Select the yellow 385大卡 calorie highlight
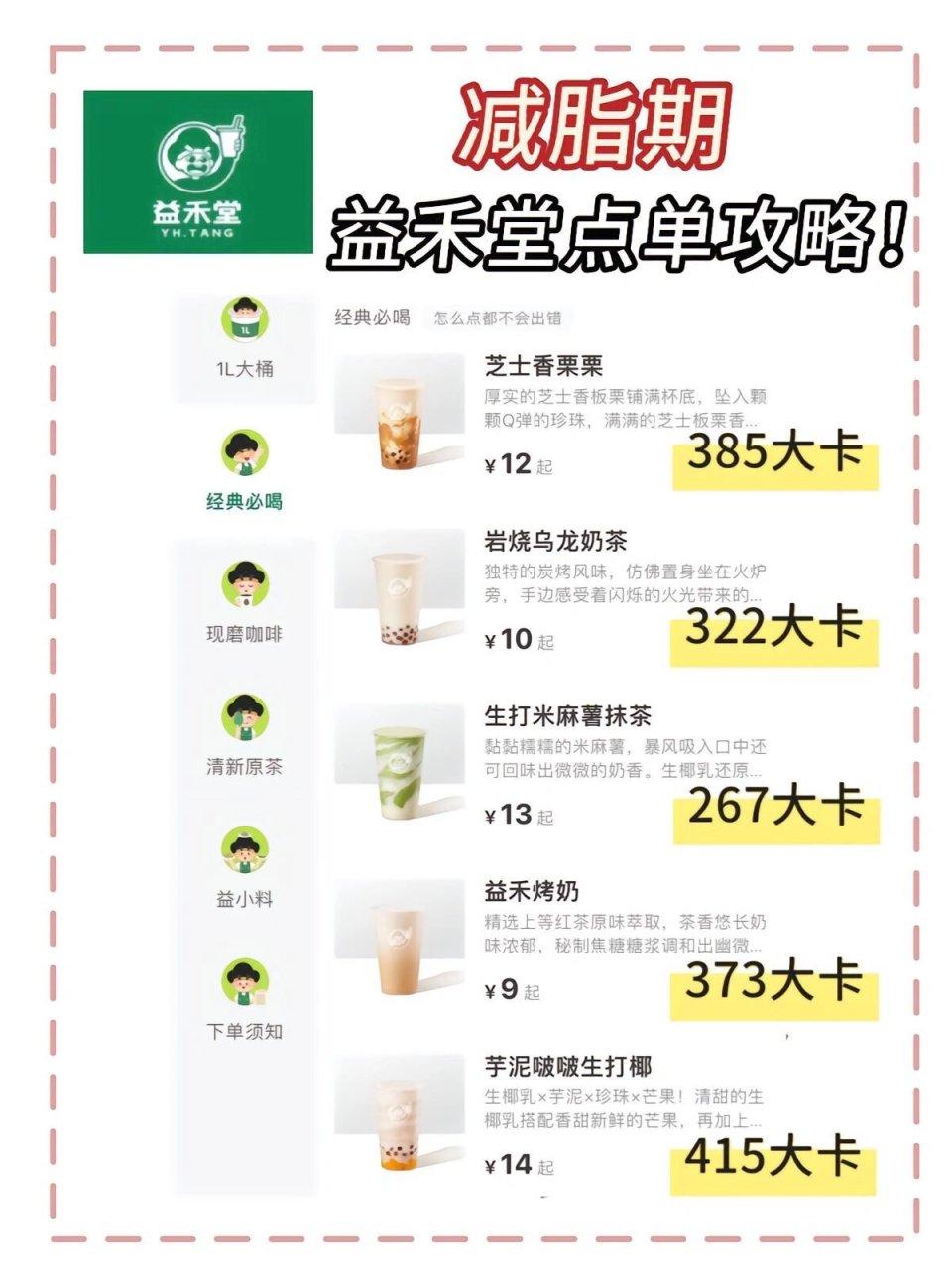This screenshot has height=1270, width=952. coord(776,455)
